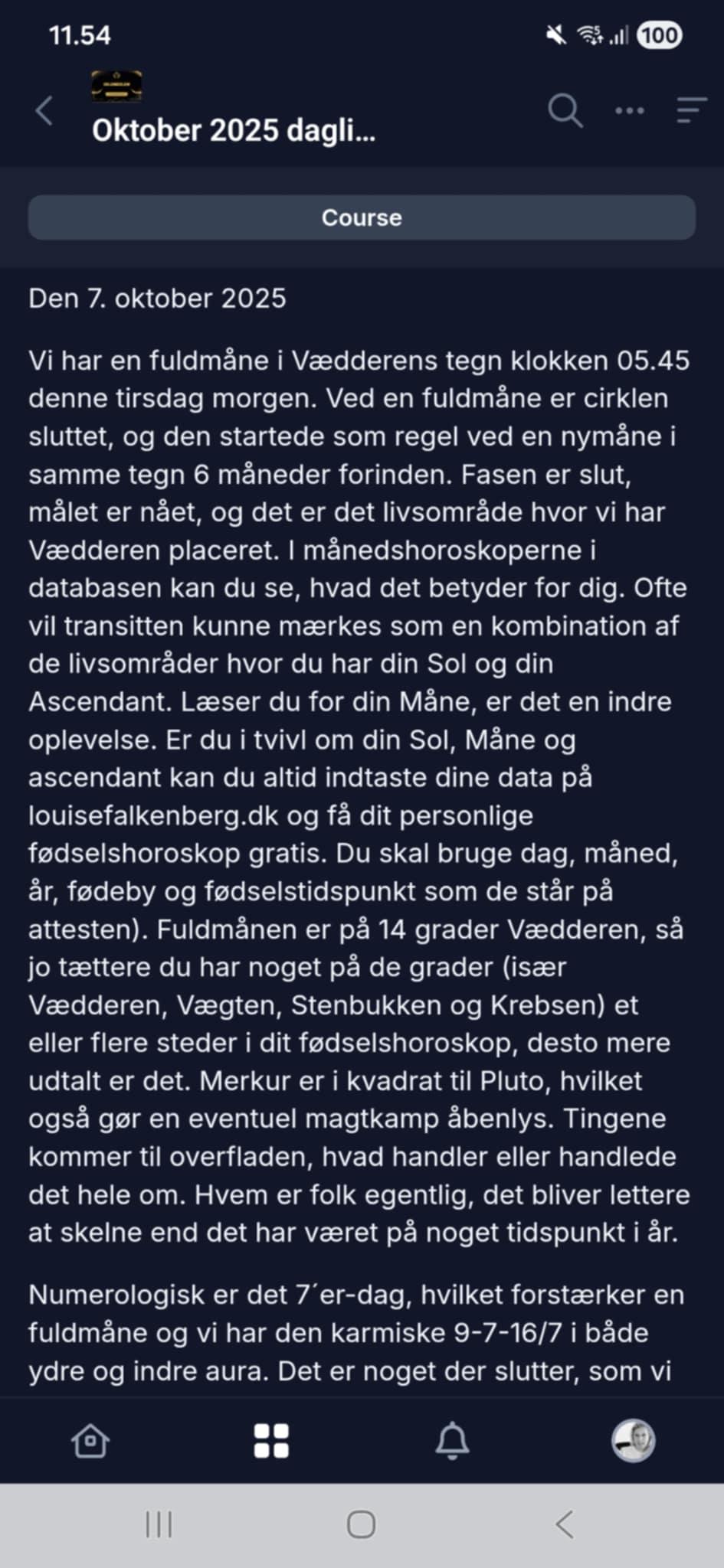
Task: Open the three-dot overflow menu
Action: click(x=630, y=111)
